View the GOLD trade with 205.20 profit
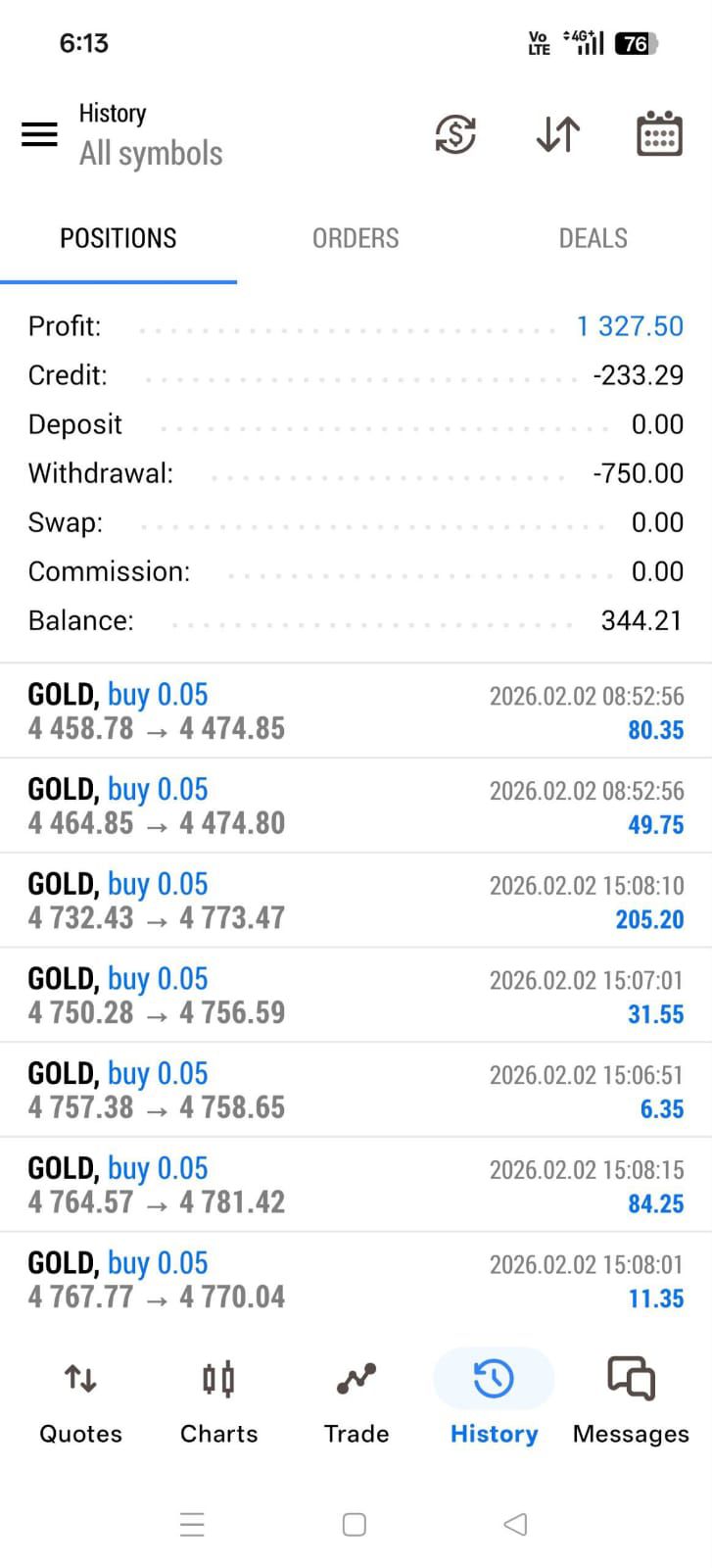The width and height of the screenshot is (712, 1568). coord(356,902)
